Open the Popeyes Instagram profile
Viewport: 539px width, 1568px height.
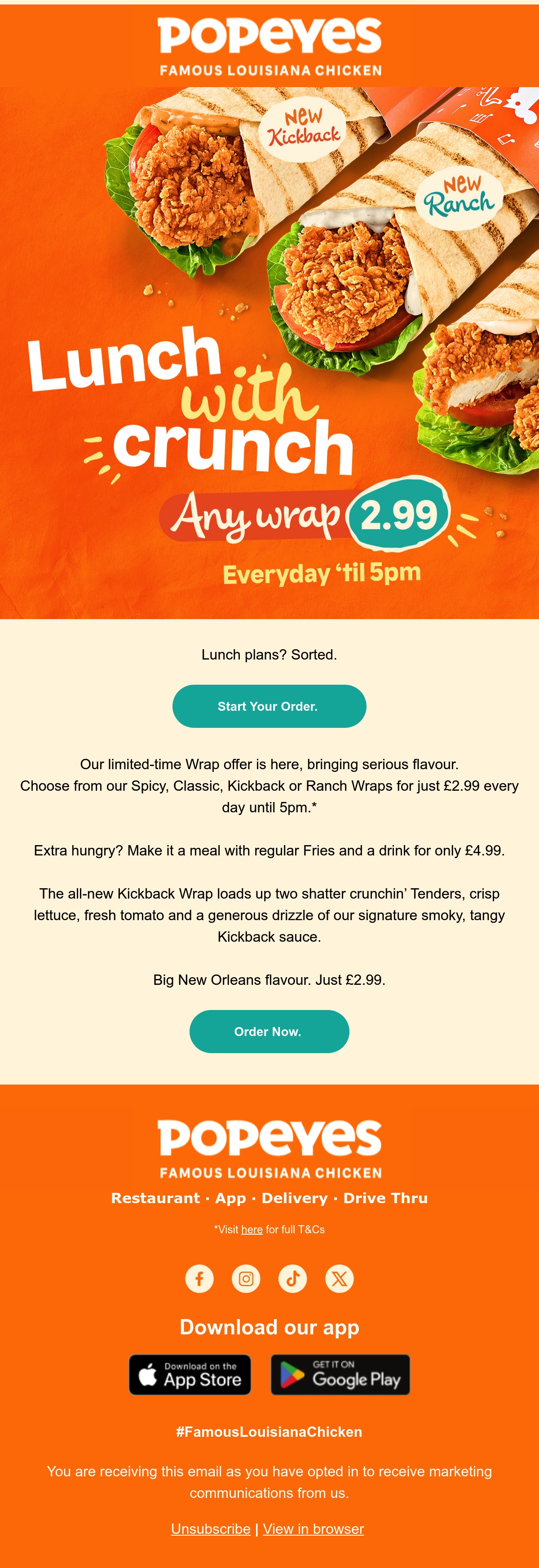[246, 1278]
